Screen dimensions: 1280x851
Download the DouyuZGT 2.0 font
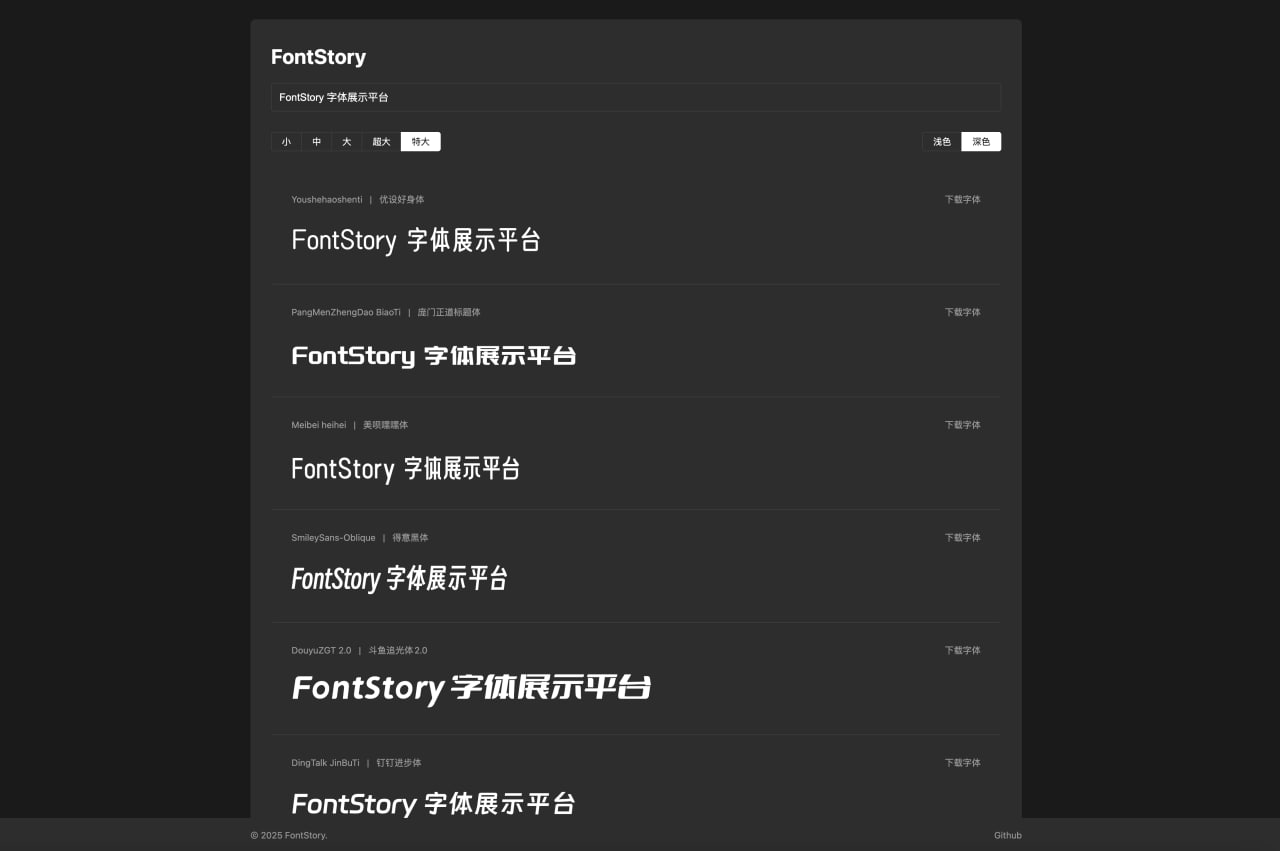[962, 650]
